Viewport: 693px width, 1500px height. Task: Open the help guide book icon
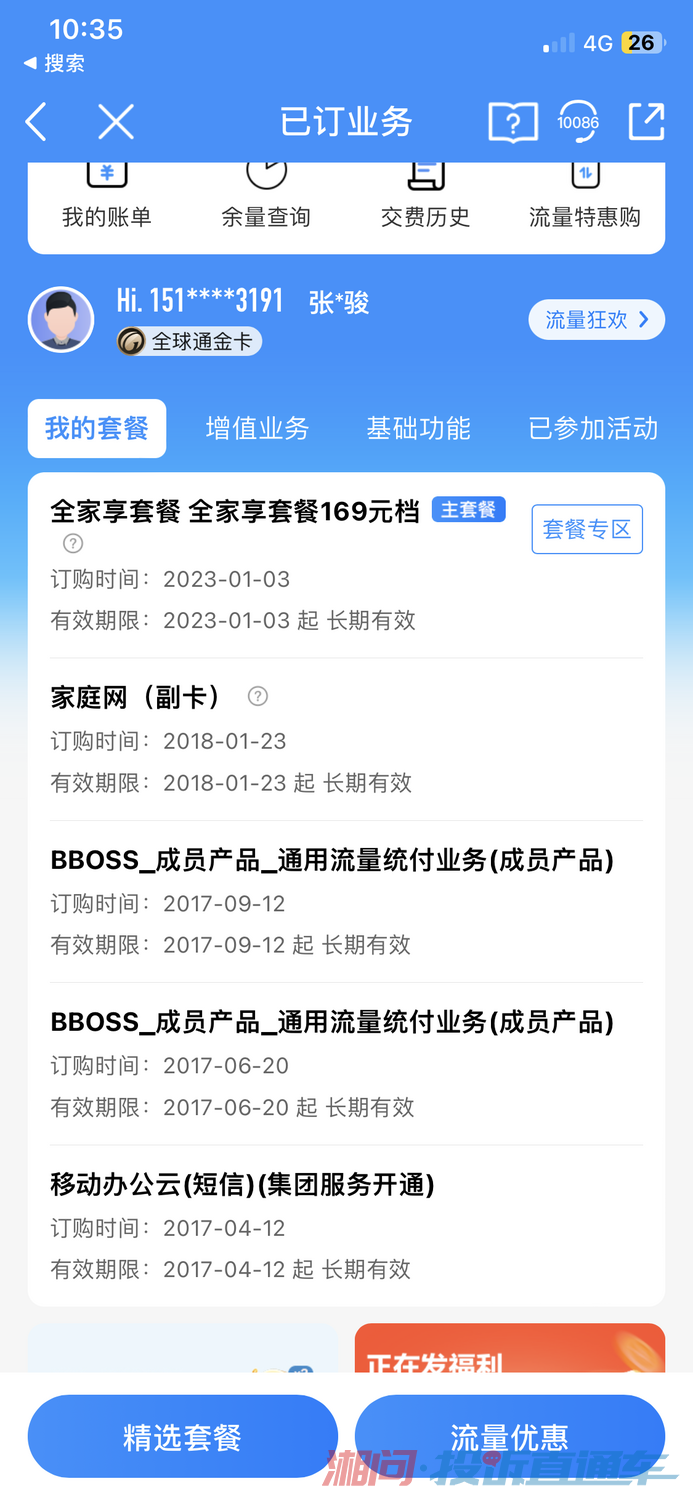(x=512, y=122)
